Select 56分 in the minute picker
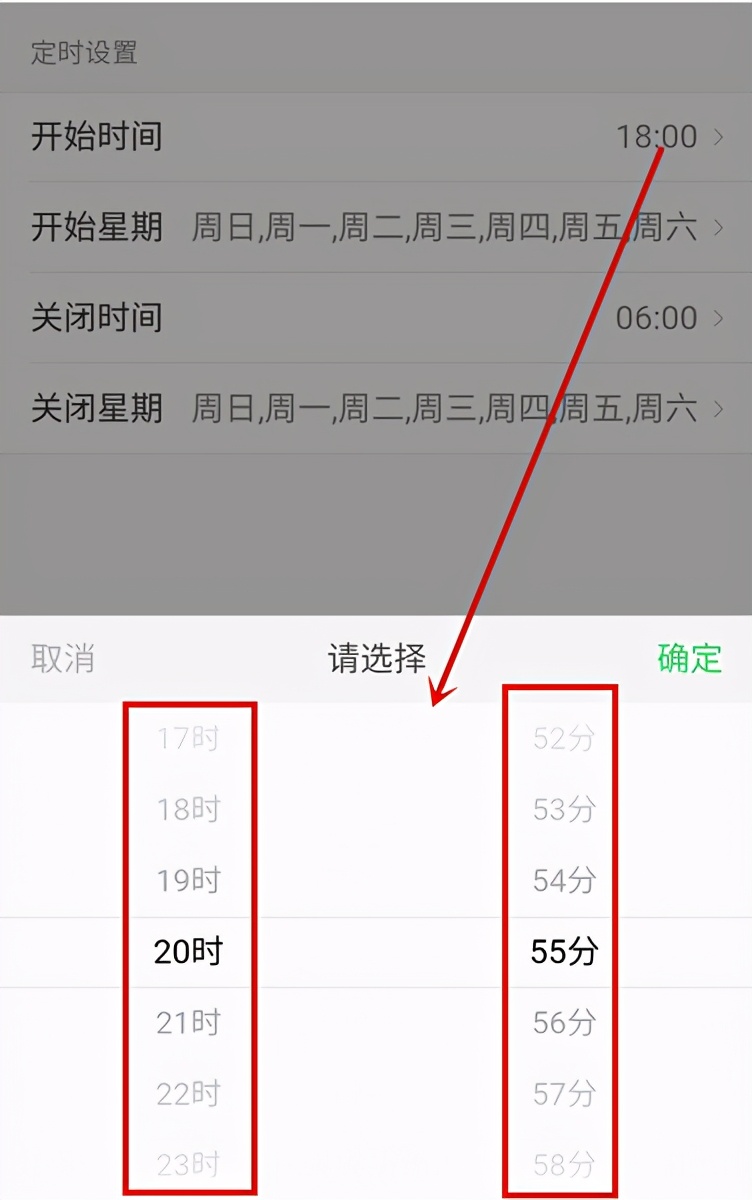 tap(564, 1023)
